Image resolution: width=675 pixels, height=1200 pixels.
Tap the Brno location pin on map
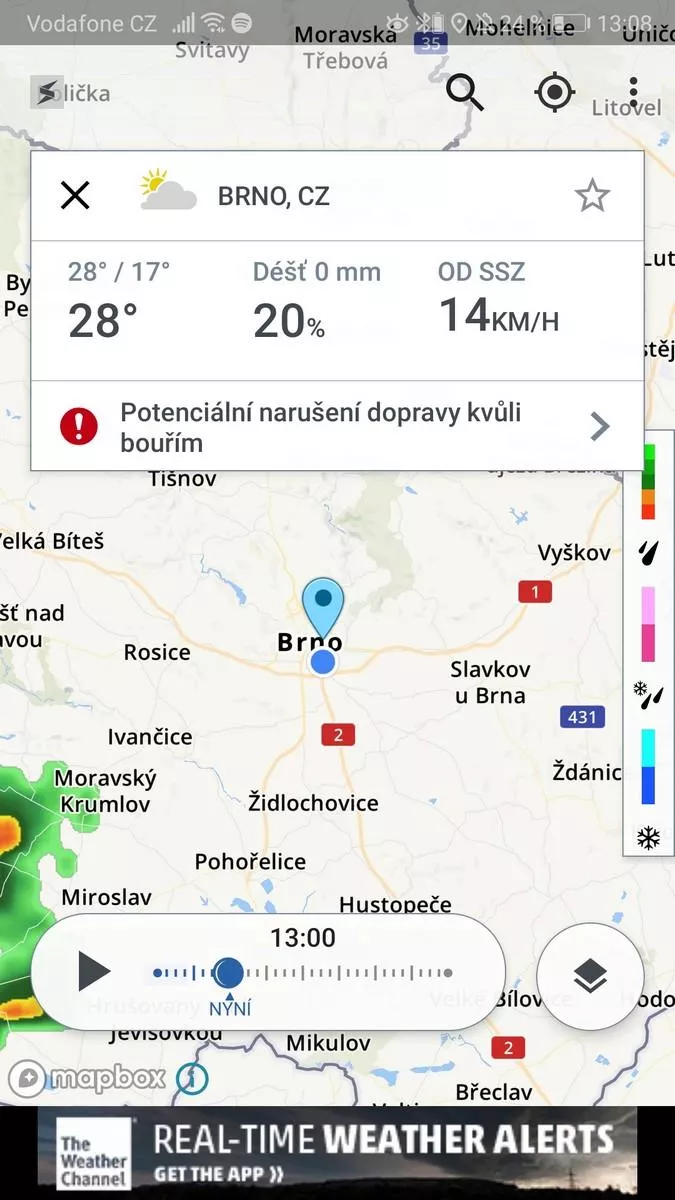323,606
